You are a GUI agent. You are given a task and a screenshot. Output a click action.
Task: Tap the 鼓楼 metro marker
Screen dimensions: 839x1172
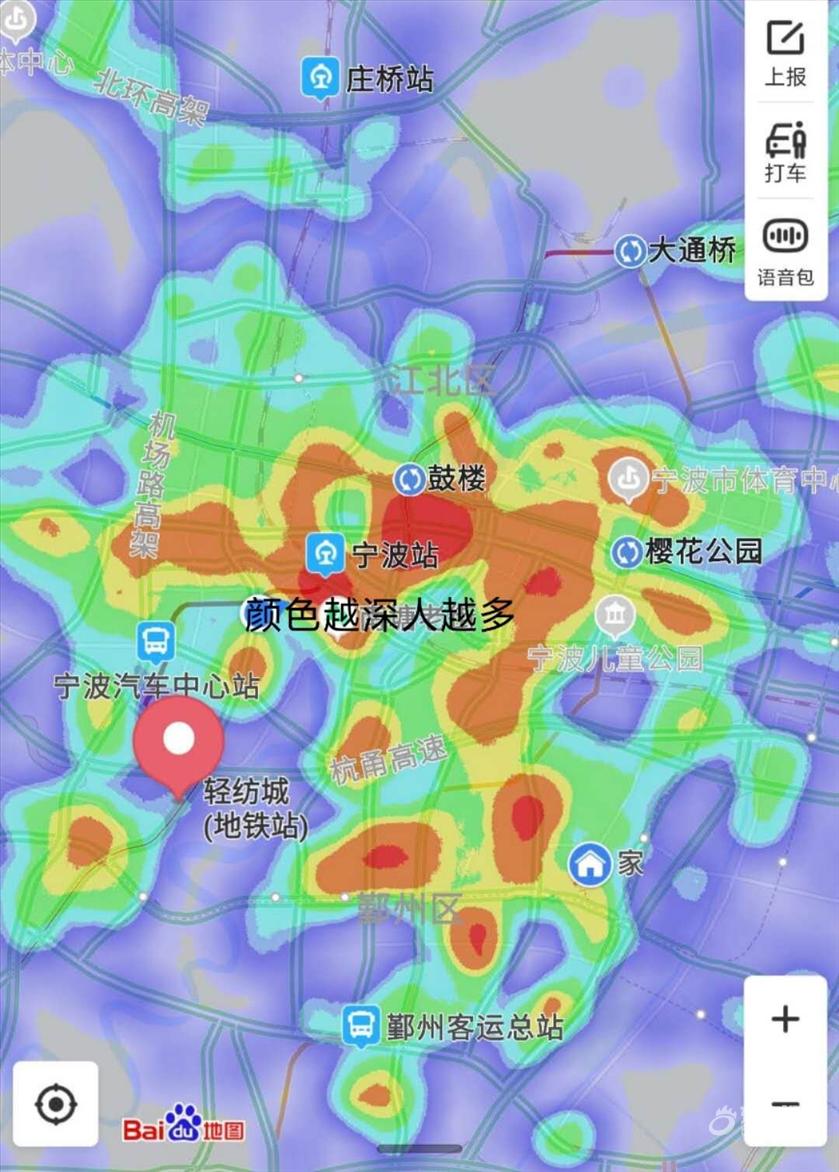pos(410,479)
